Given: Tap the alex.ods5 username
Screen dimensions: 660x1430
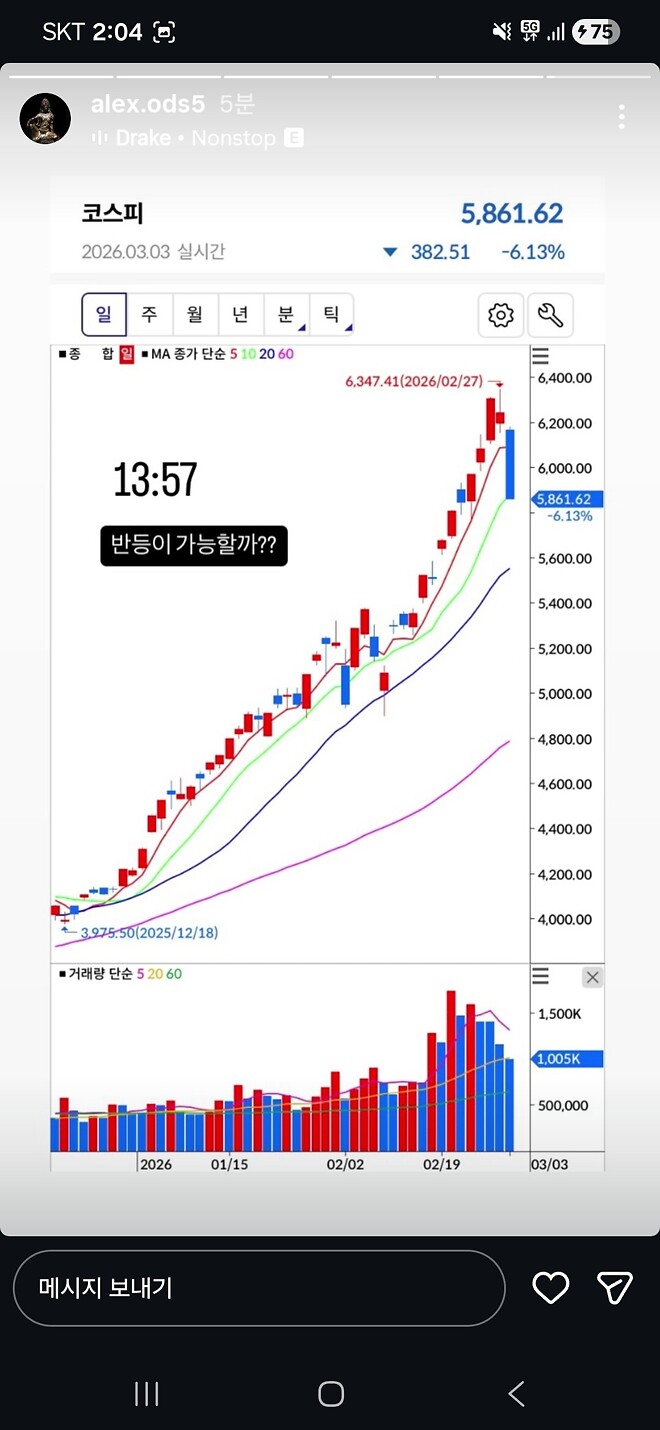Looking at the screenshot, I should point(150,104).
